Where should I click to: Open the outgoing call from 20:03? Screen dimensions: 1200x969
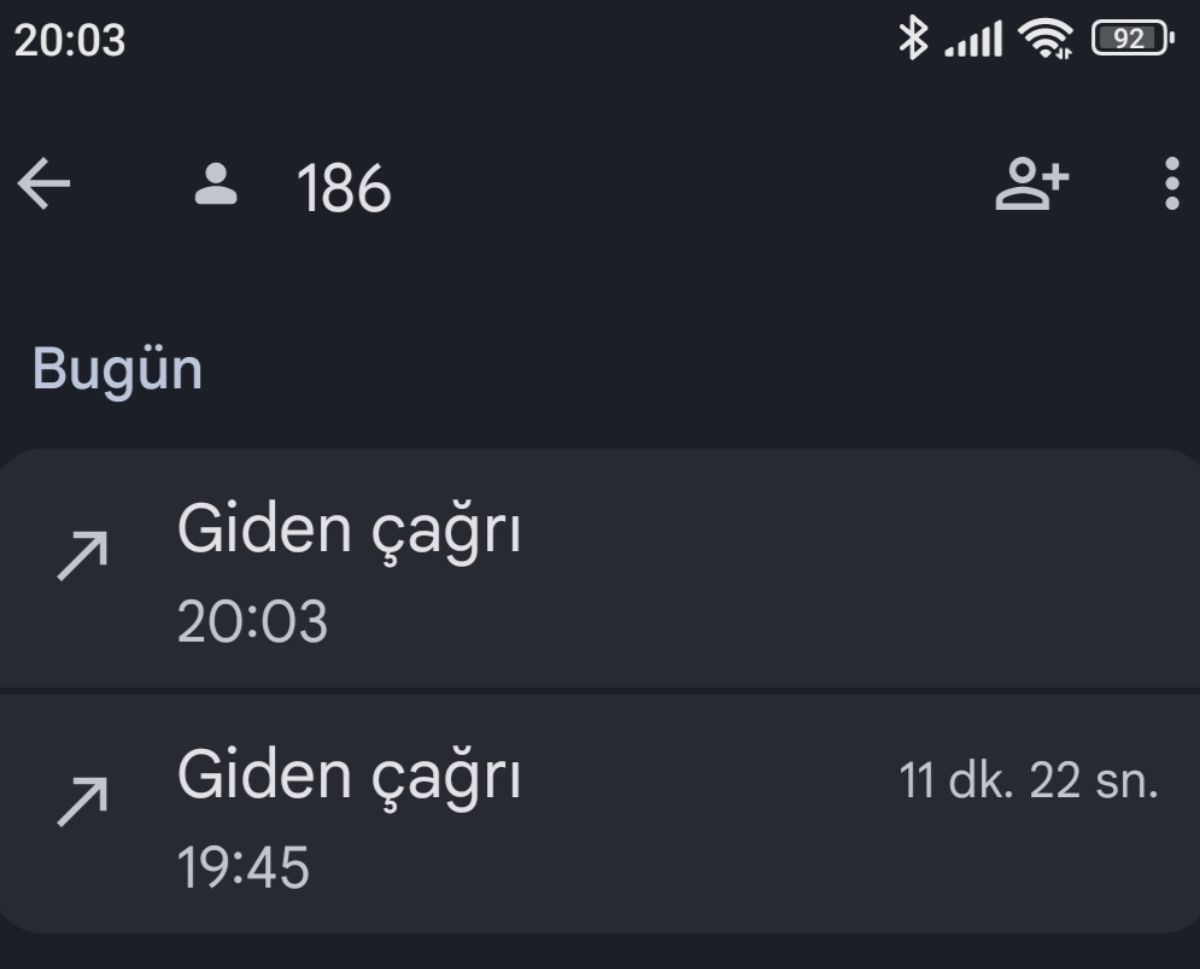(x=600, y=570)
